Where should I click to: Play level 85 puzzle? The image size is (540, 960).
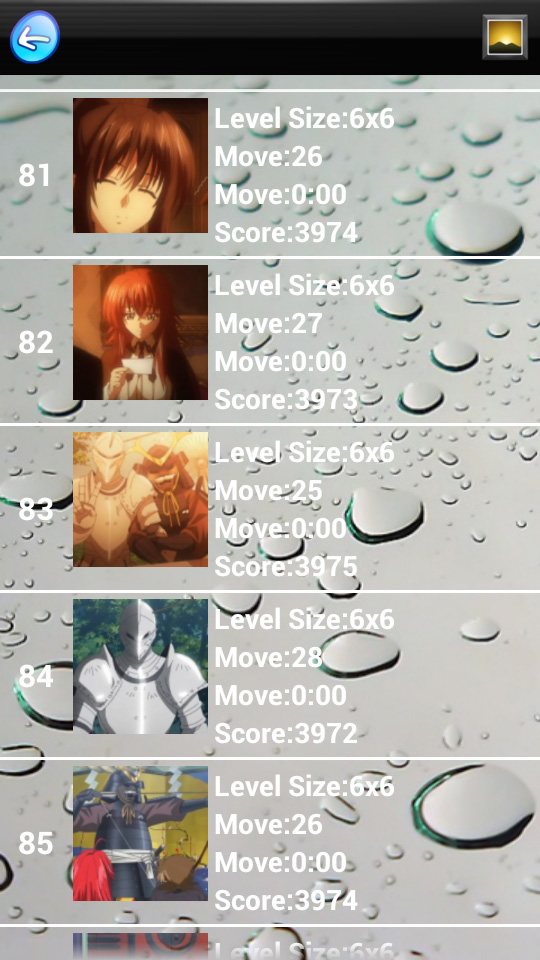(270, 842)
